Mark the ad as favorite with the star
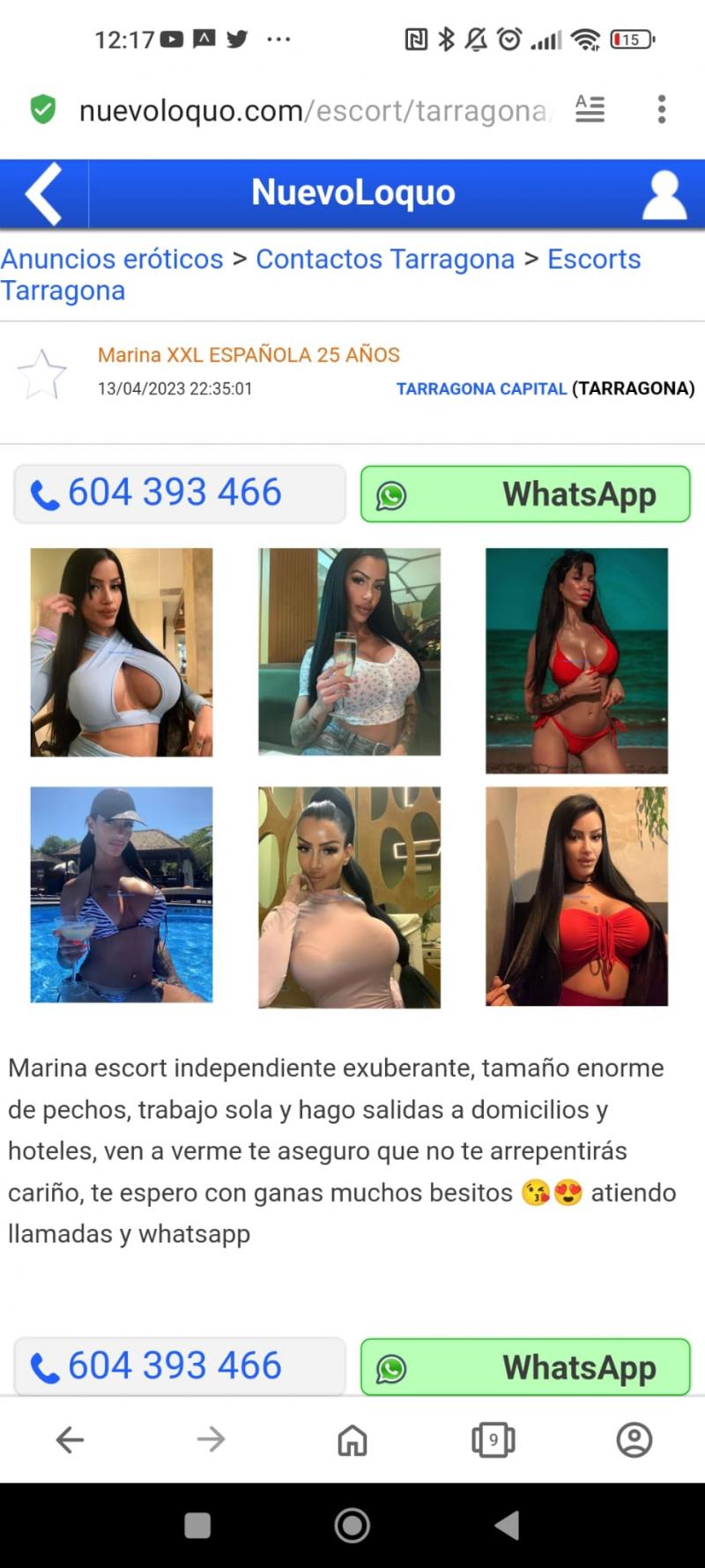The width and height of the screenshot is (705, 1568). (42, 374)
